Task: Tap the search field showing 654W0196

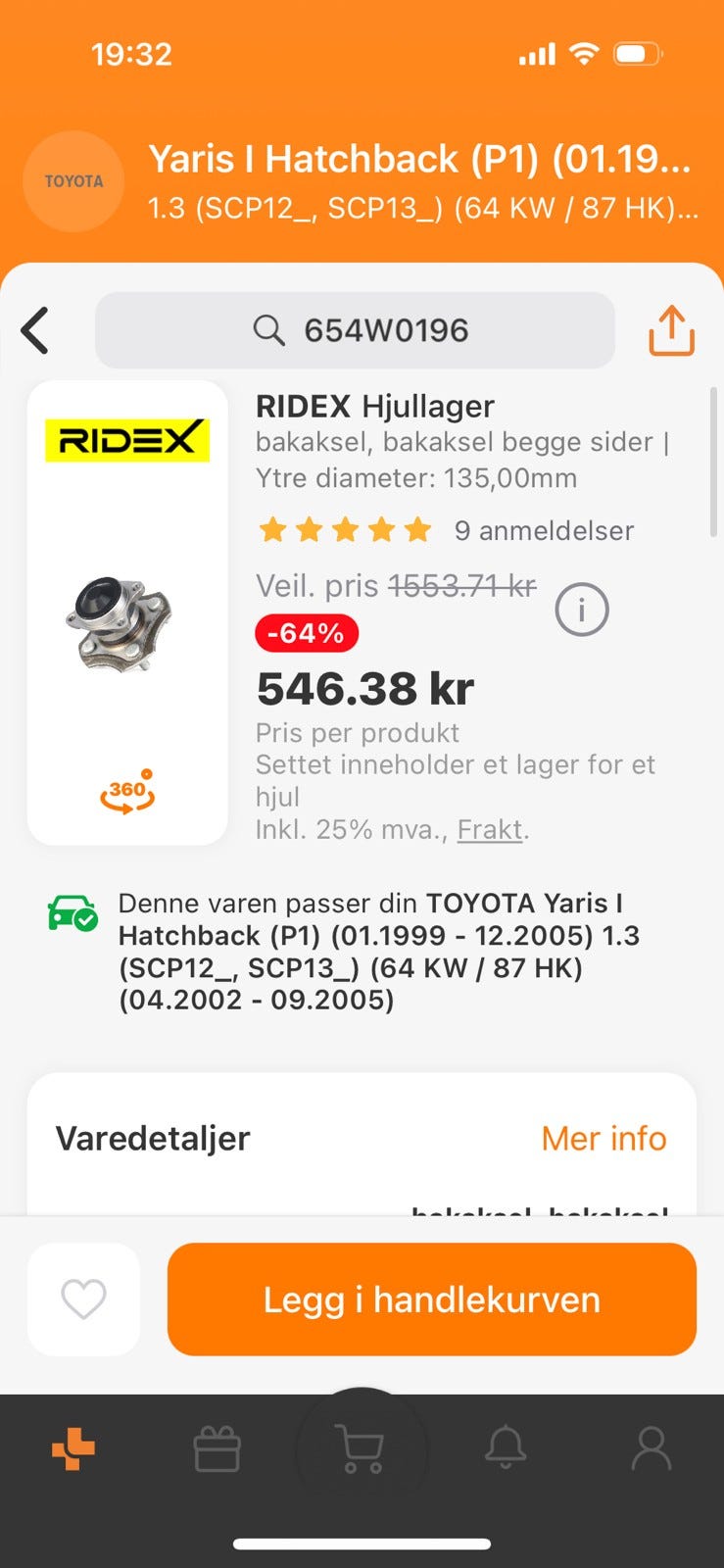Action: pyautogui.click(x=355, y=330)
